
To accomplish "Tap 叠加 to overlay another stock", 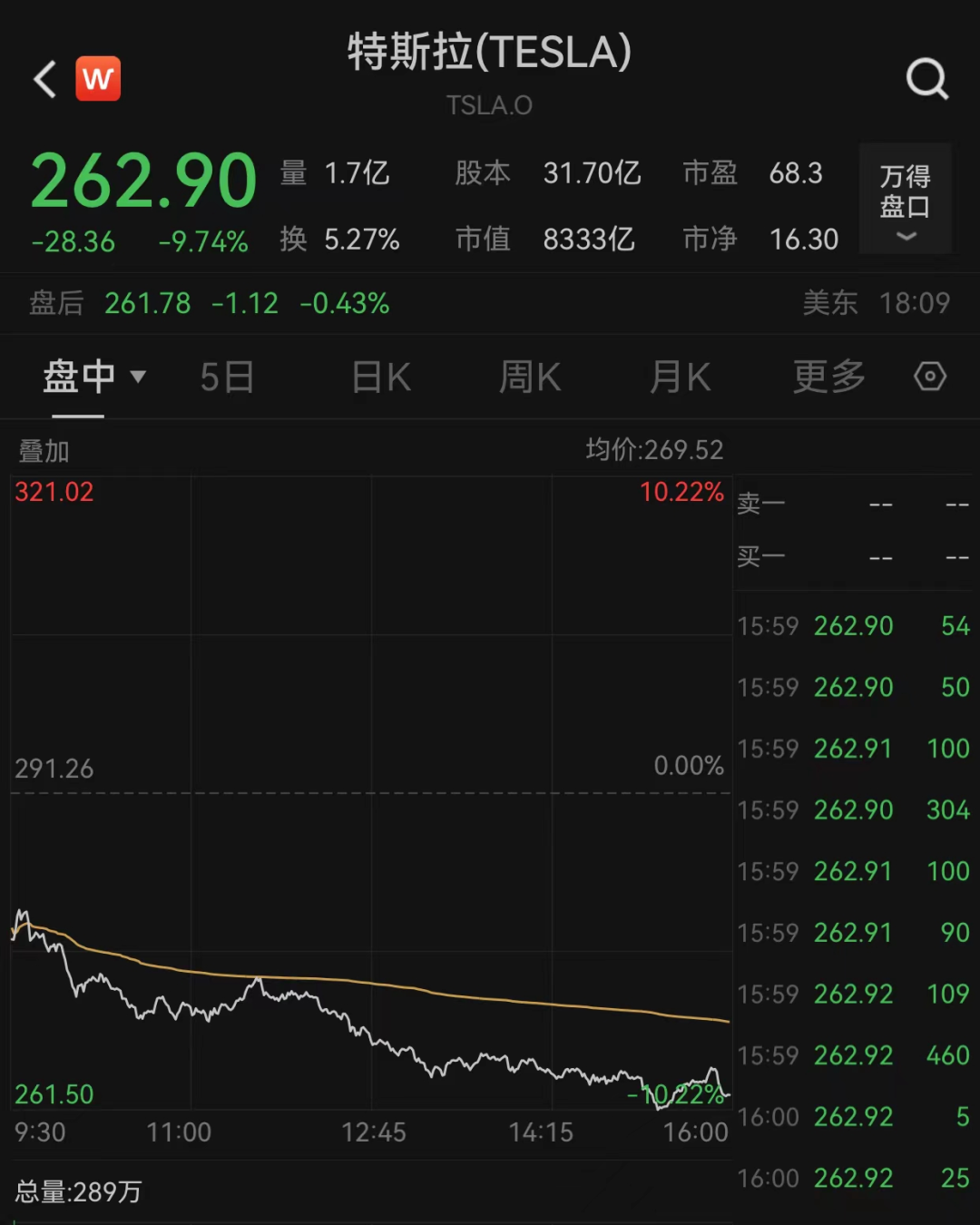I will coord(44,451).
